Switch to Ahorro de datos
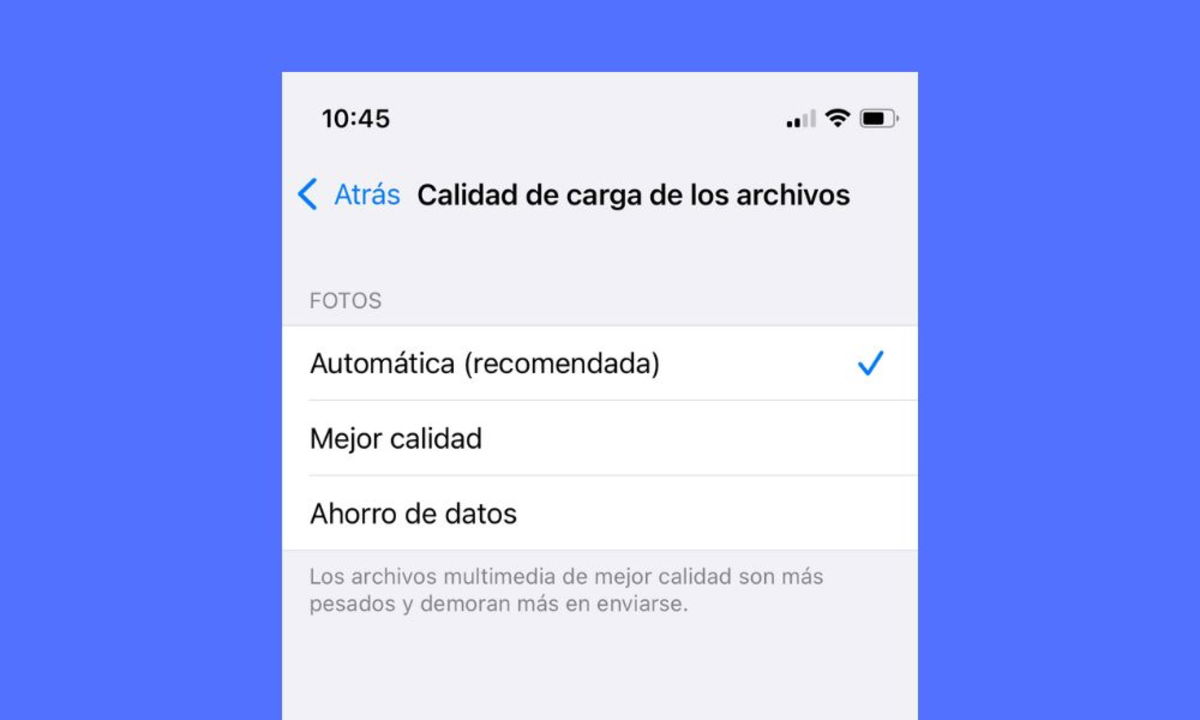The image size is (1200, 720). 413,514
